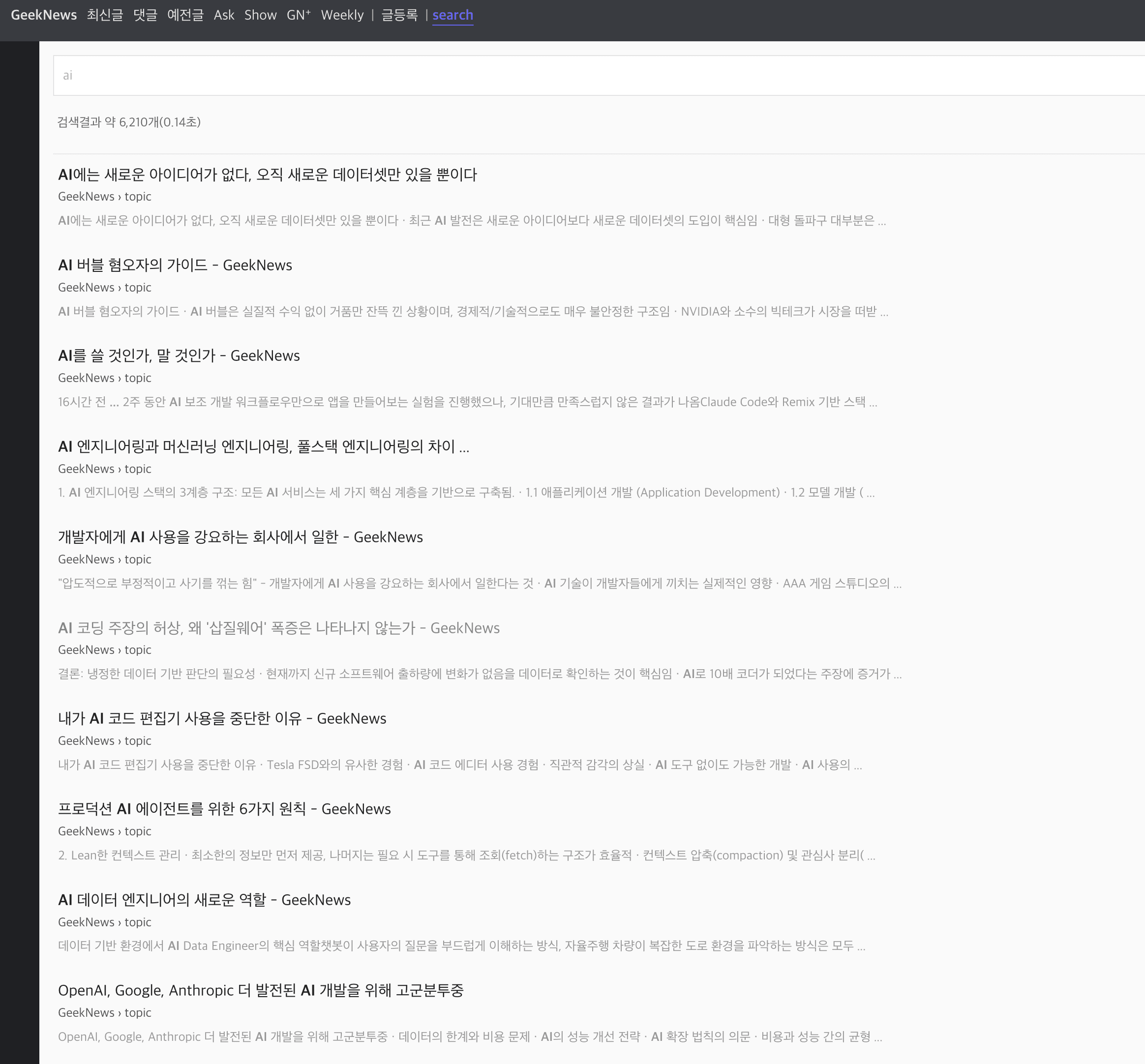Open result 개발자에게 AI 사용을 강요하는 회사

240,536
